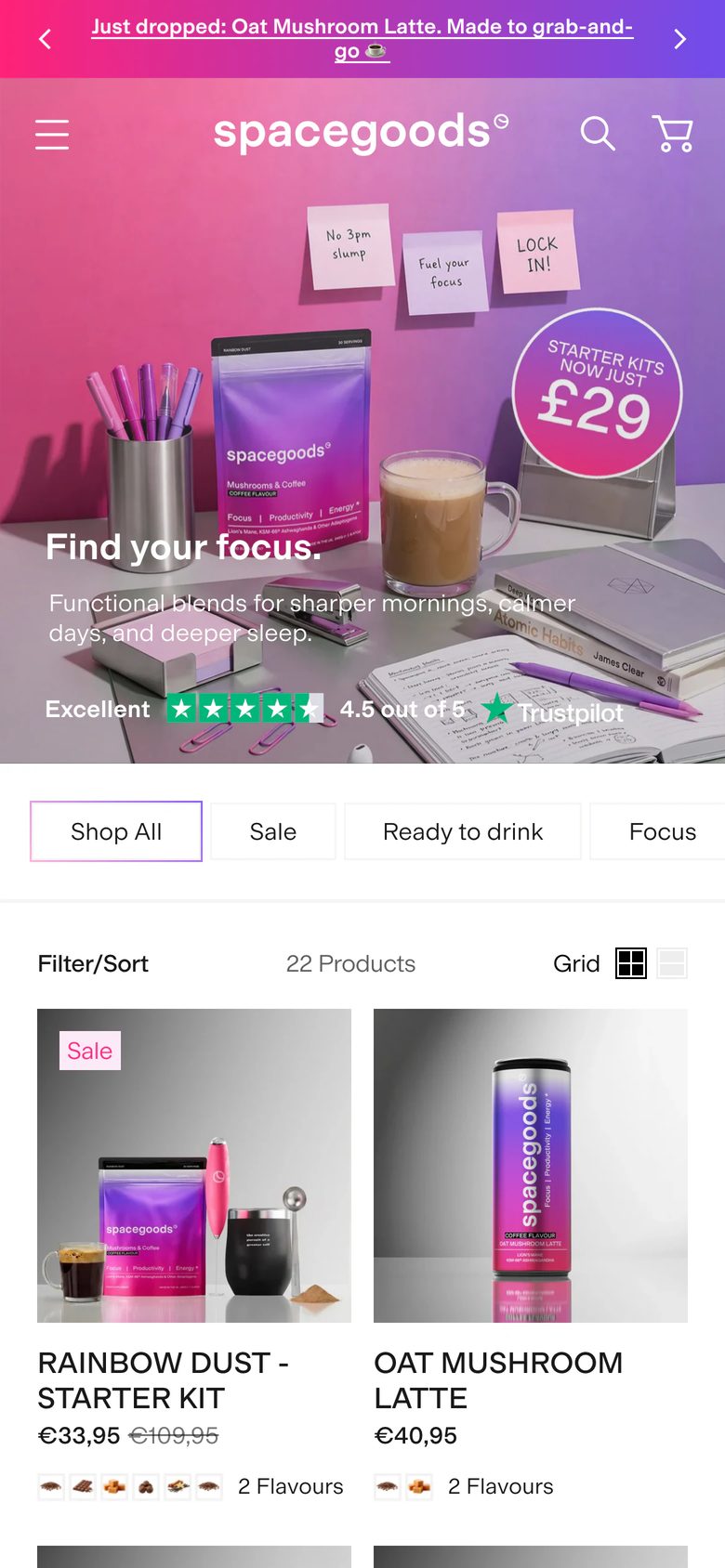
Task: Open the shopping cart
Action: [673, 134]
